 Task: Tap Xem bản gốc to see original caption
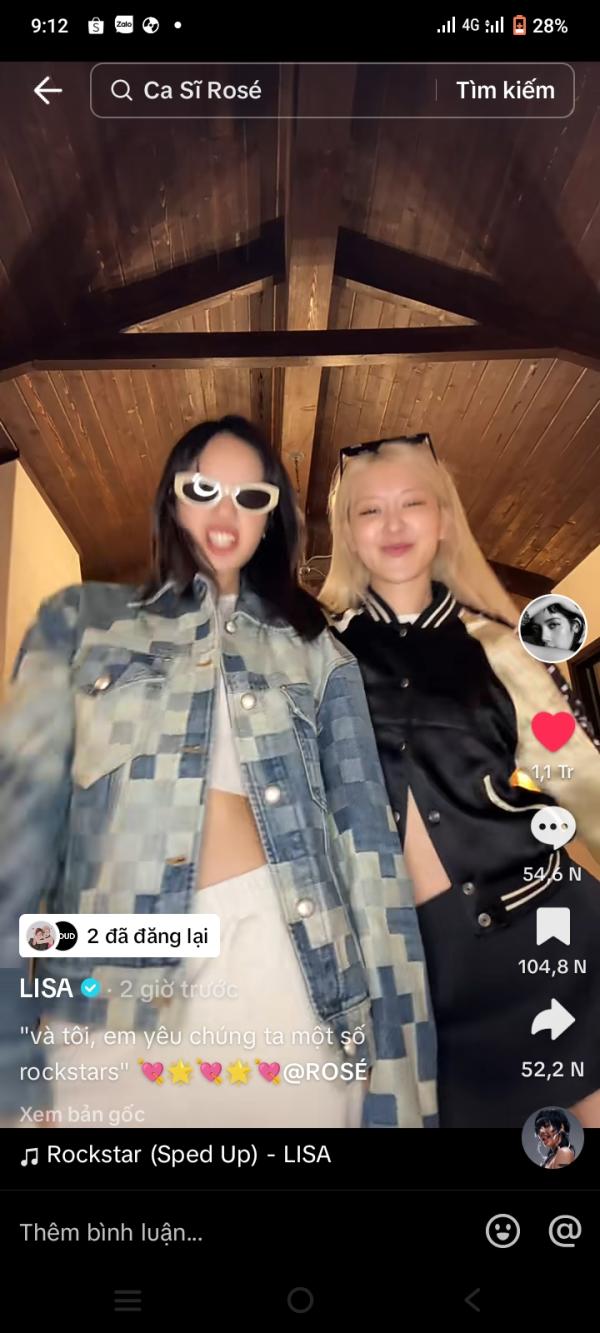(x=82, y=1113)
